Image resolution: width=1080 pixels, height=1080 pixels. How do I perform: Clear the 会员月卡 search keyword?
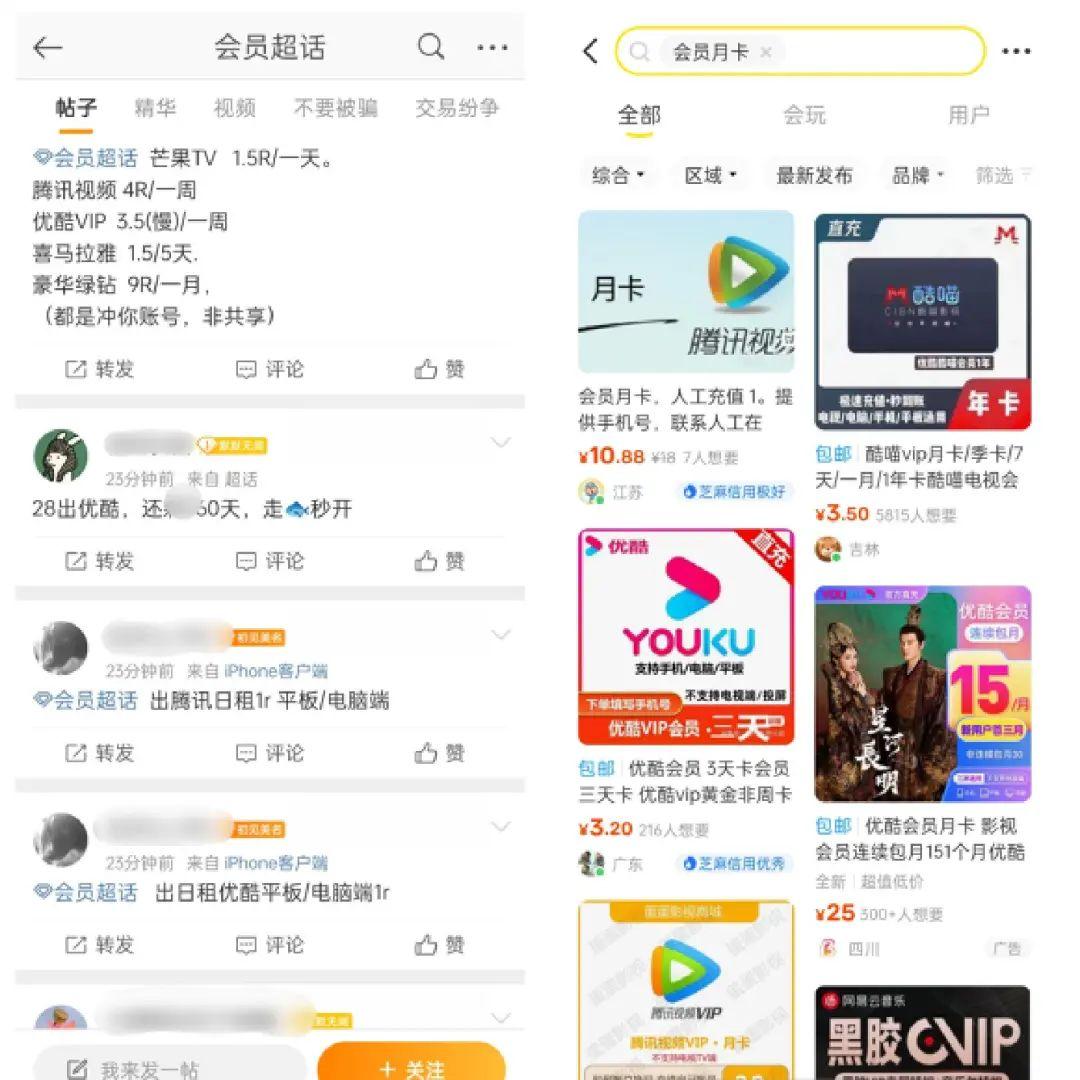[x=766, y=52]
